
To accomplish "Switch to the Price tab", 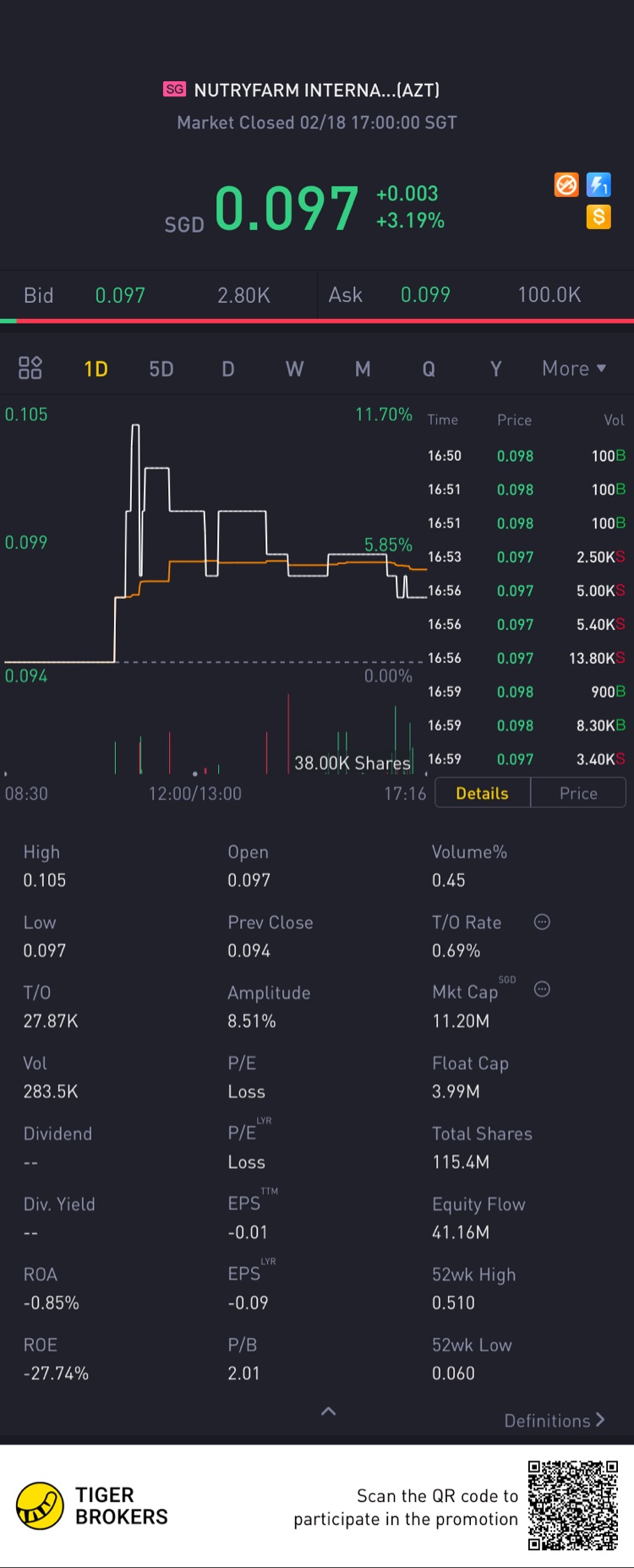I will pyautogui.click(x=578, y=793).
